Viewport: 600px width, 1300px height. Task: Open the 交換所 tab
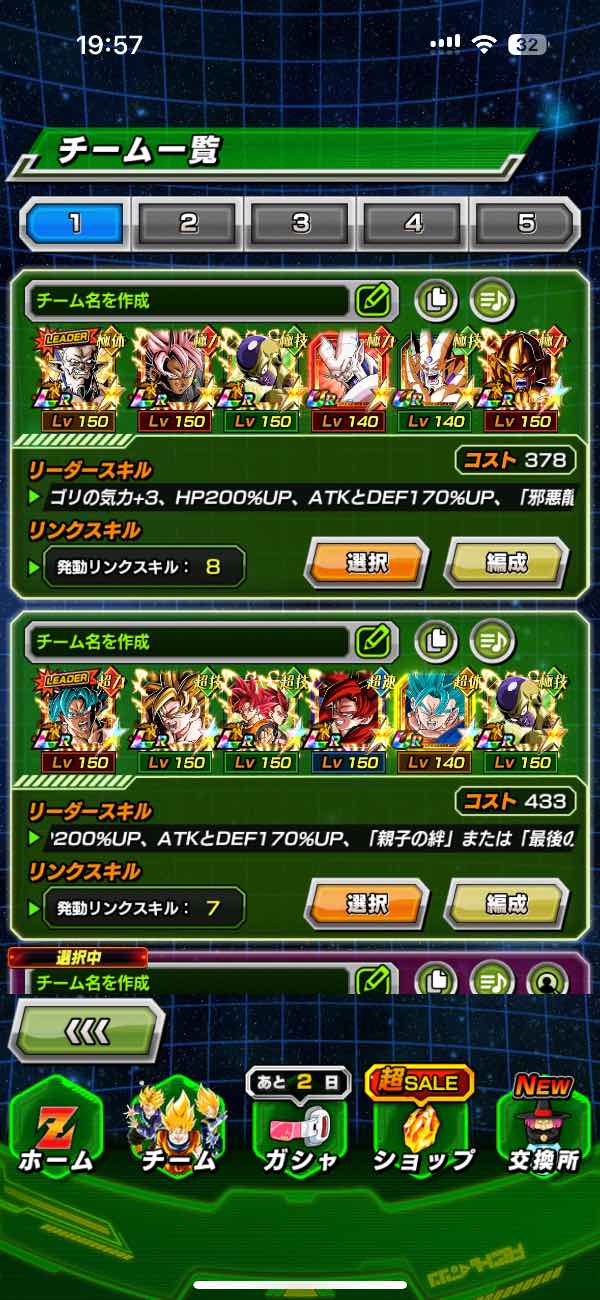pyautogui.click(x=542, y=1130)
